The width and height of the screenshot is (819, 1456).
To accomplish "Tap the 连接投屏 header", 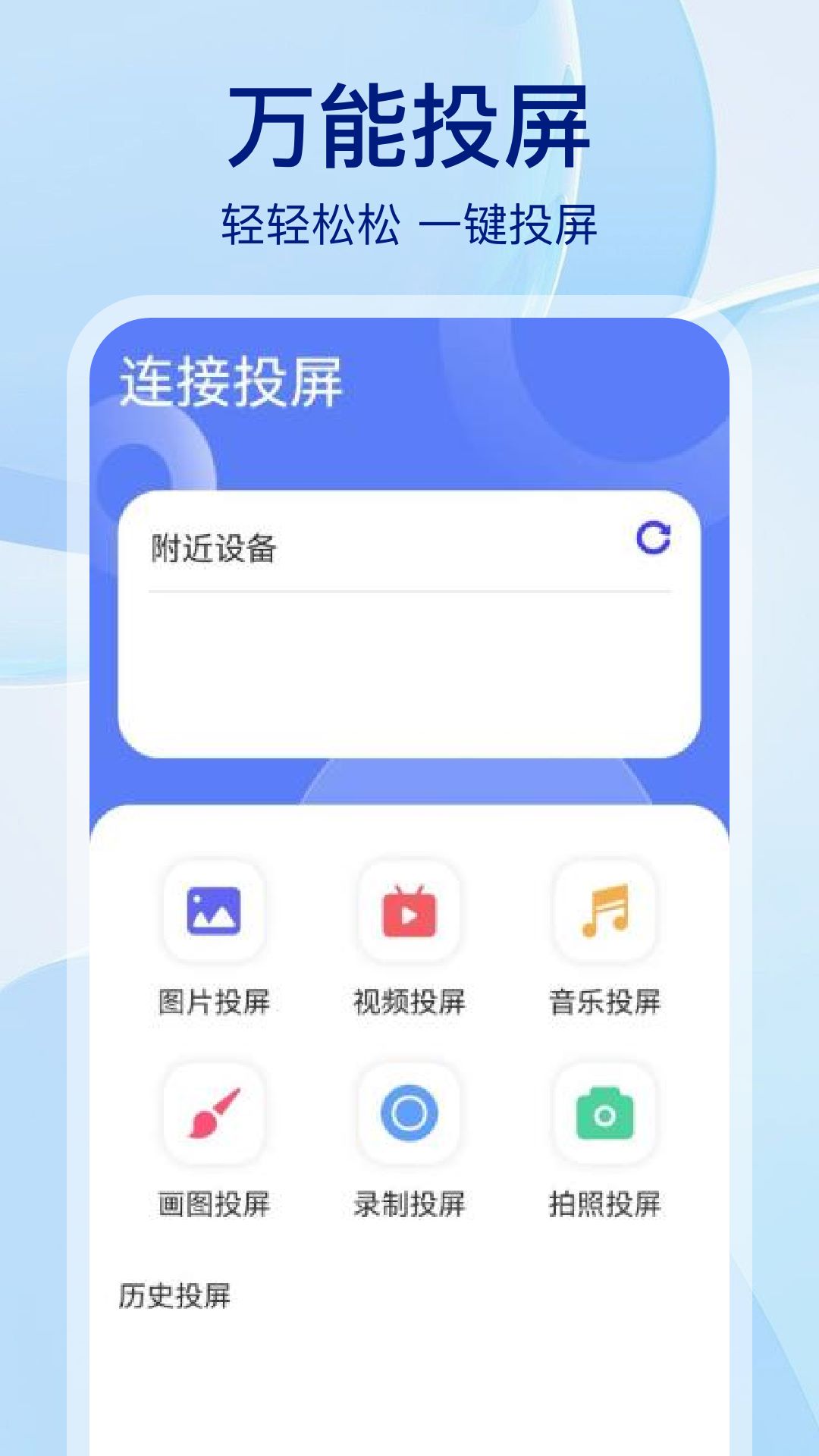I will [x=231, y=383].
